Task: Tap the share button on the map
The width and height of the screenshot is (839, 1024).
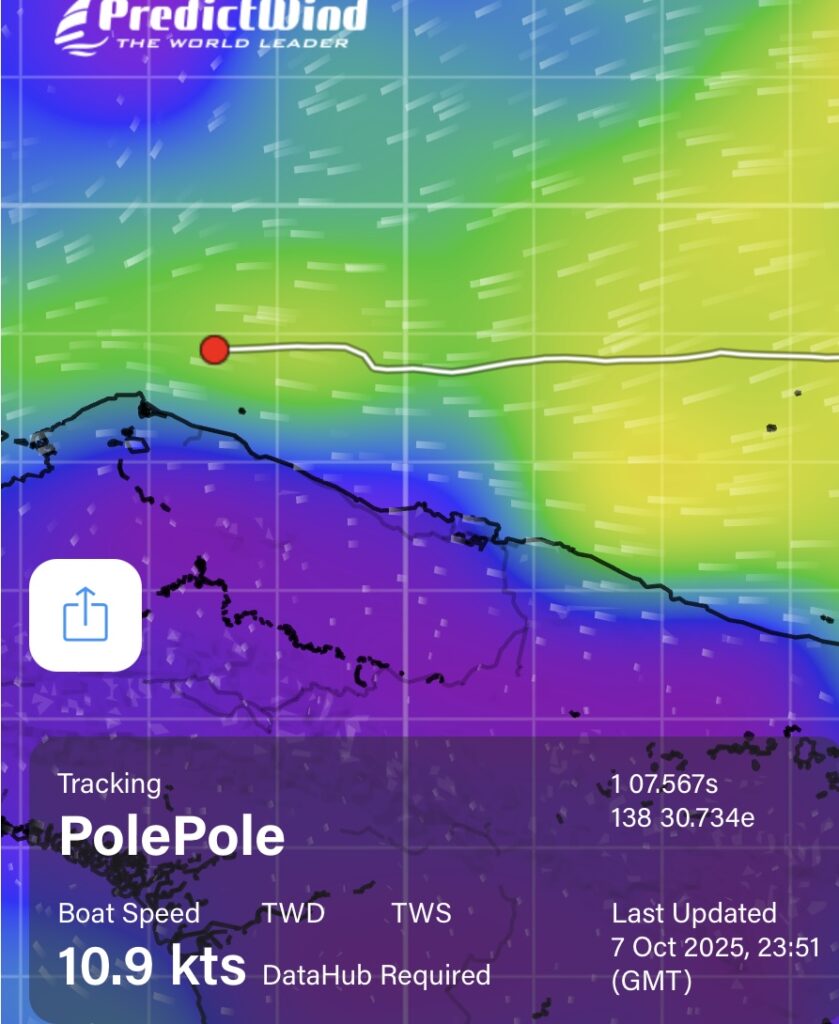Action: click(x=85, y=614)
